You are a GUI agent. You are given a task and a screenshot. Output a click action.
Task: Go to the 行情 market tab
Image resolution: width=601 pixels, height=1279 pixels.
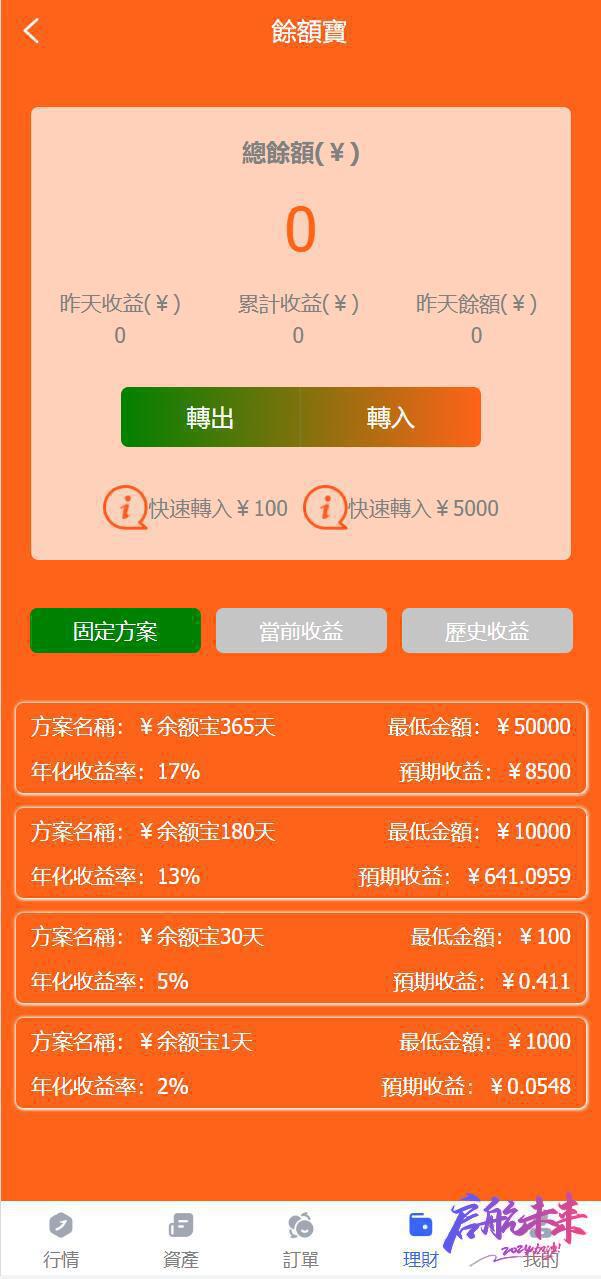tap(61, 1239)
